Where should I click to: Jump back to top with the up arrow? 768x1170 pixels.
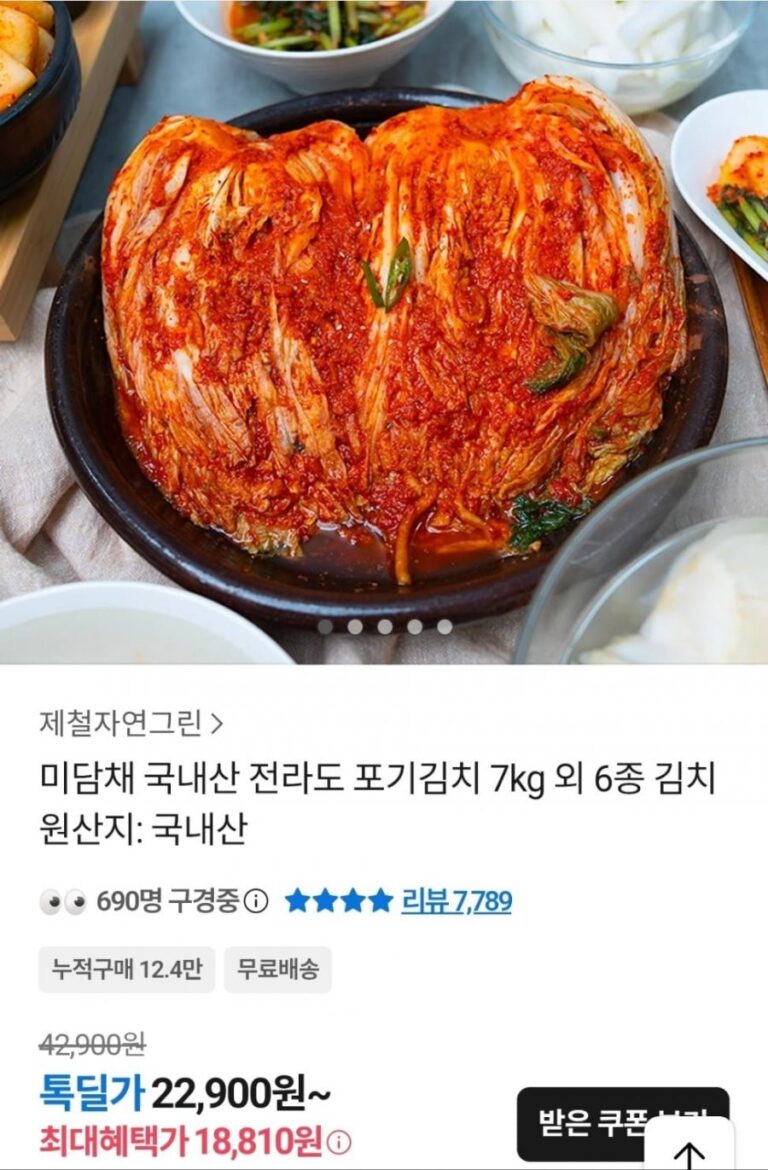coord(689,1150)
